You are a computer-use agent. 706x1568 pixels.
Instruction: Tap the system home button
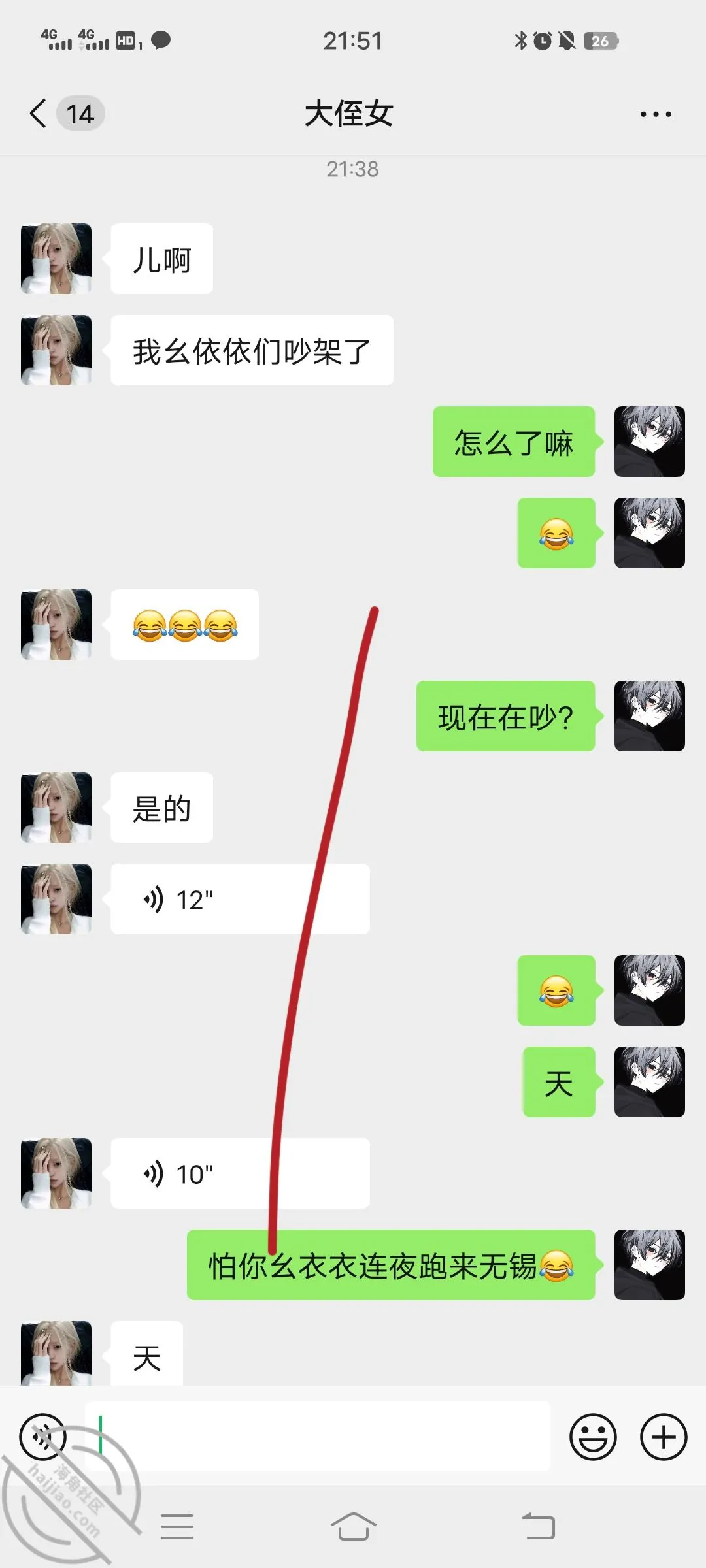click(353, 1526)
